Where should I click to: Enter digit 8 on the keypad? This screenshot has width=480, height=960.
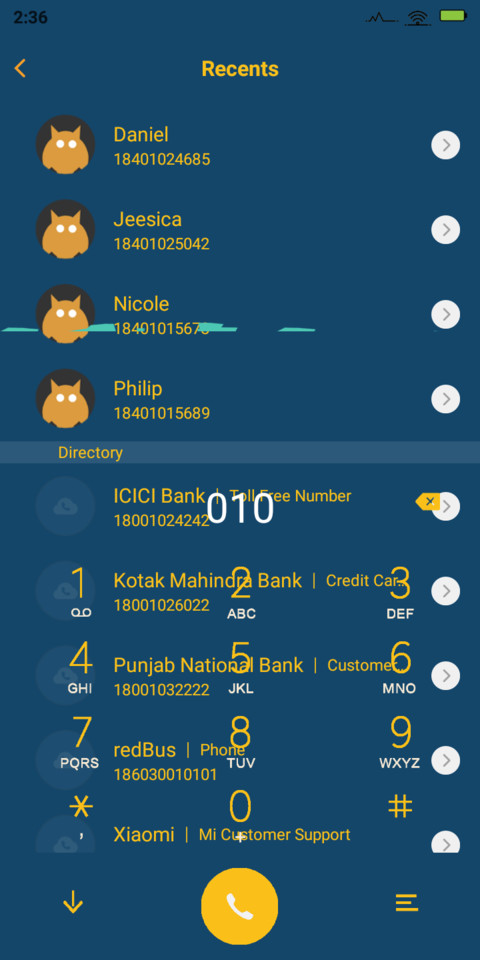[241, 742]
